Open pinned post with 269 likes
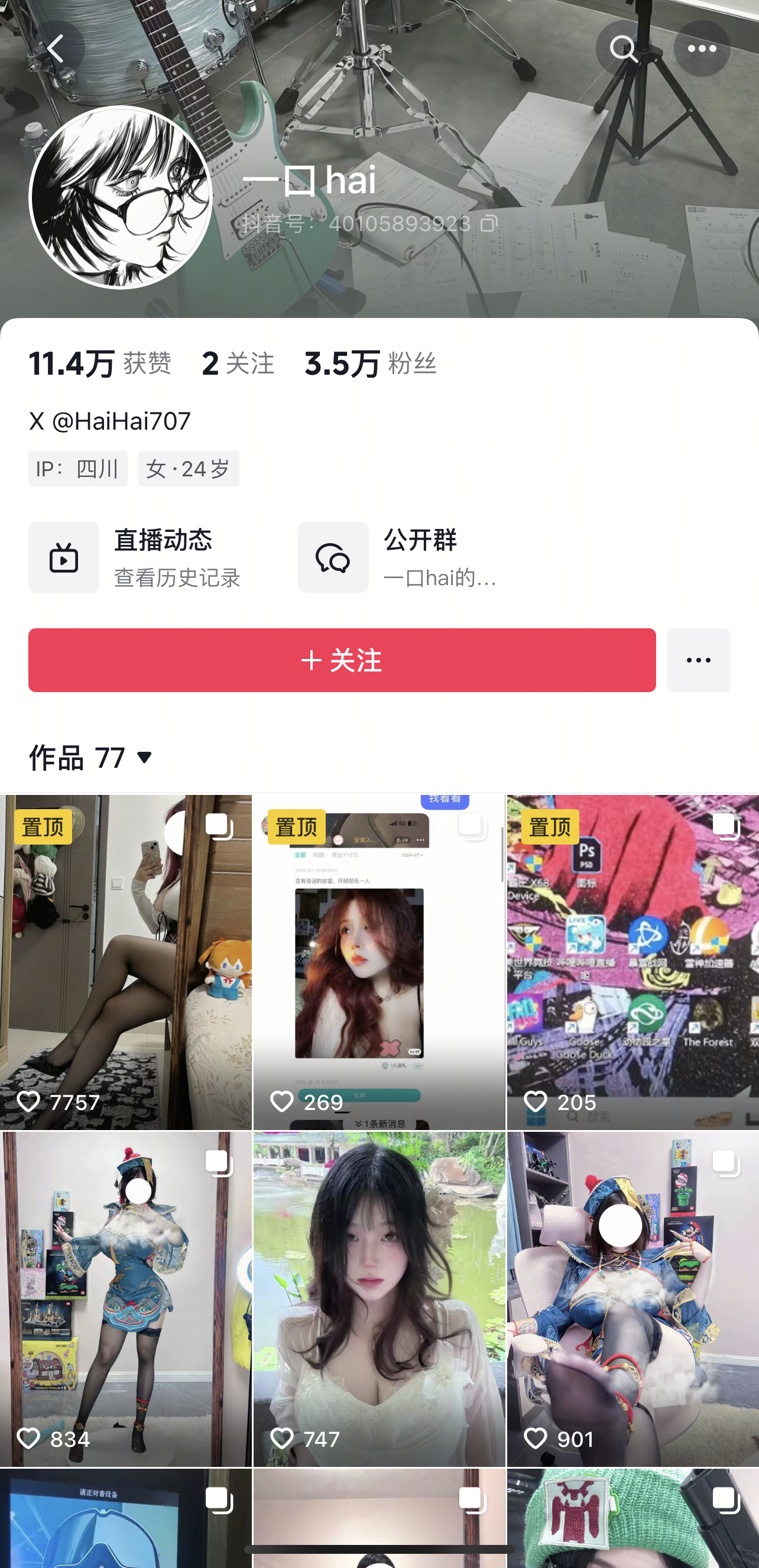Image resolution: width=759 pixels, height=1568 pixels. coord(378,962)
